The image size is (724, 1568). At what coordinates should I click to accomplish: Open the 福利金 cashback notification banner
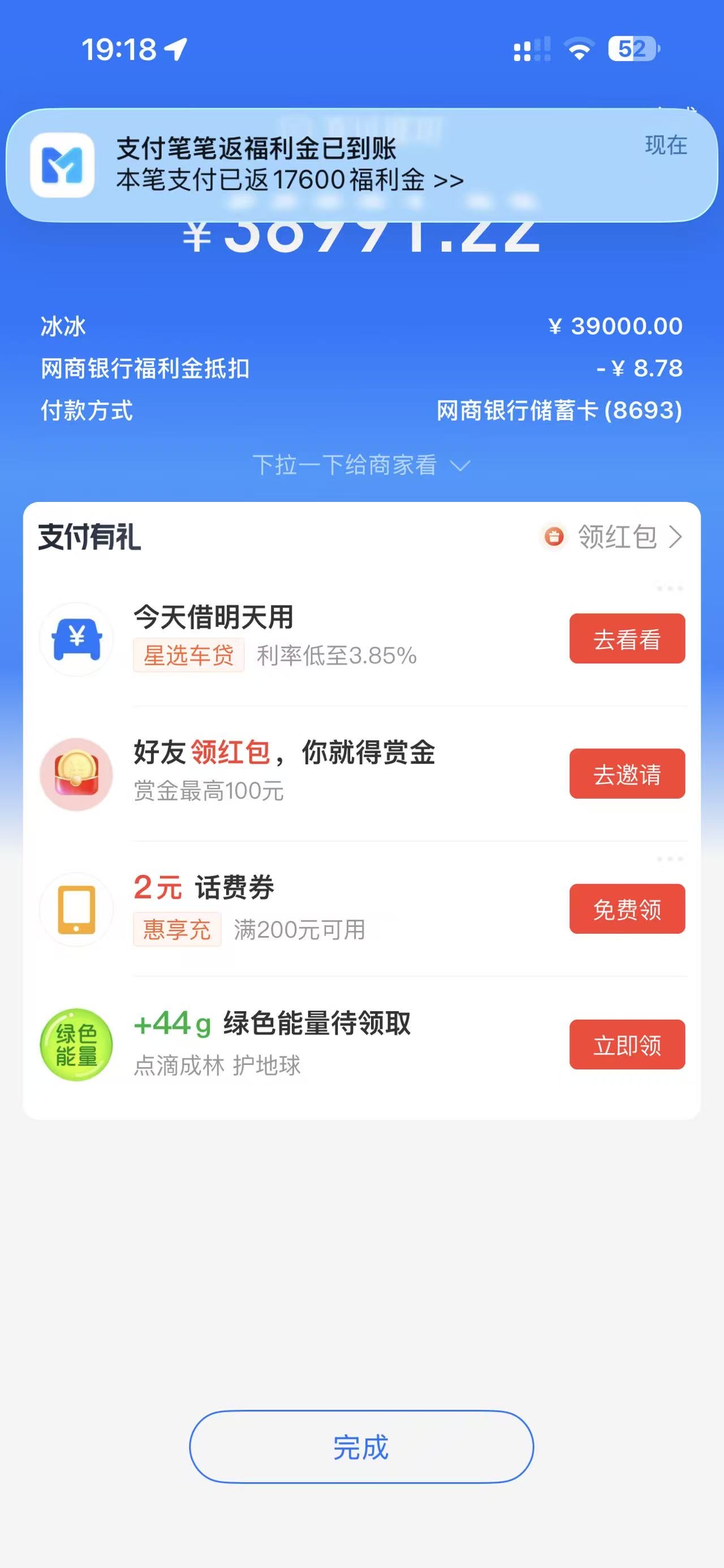[x=361, y=164]
